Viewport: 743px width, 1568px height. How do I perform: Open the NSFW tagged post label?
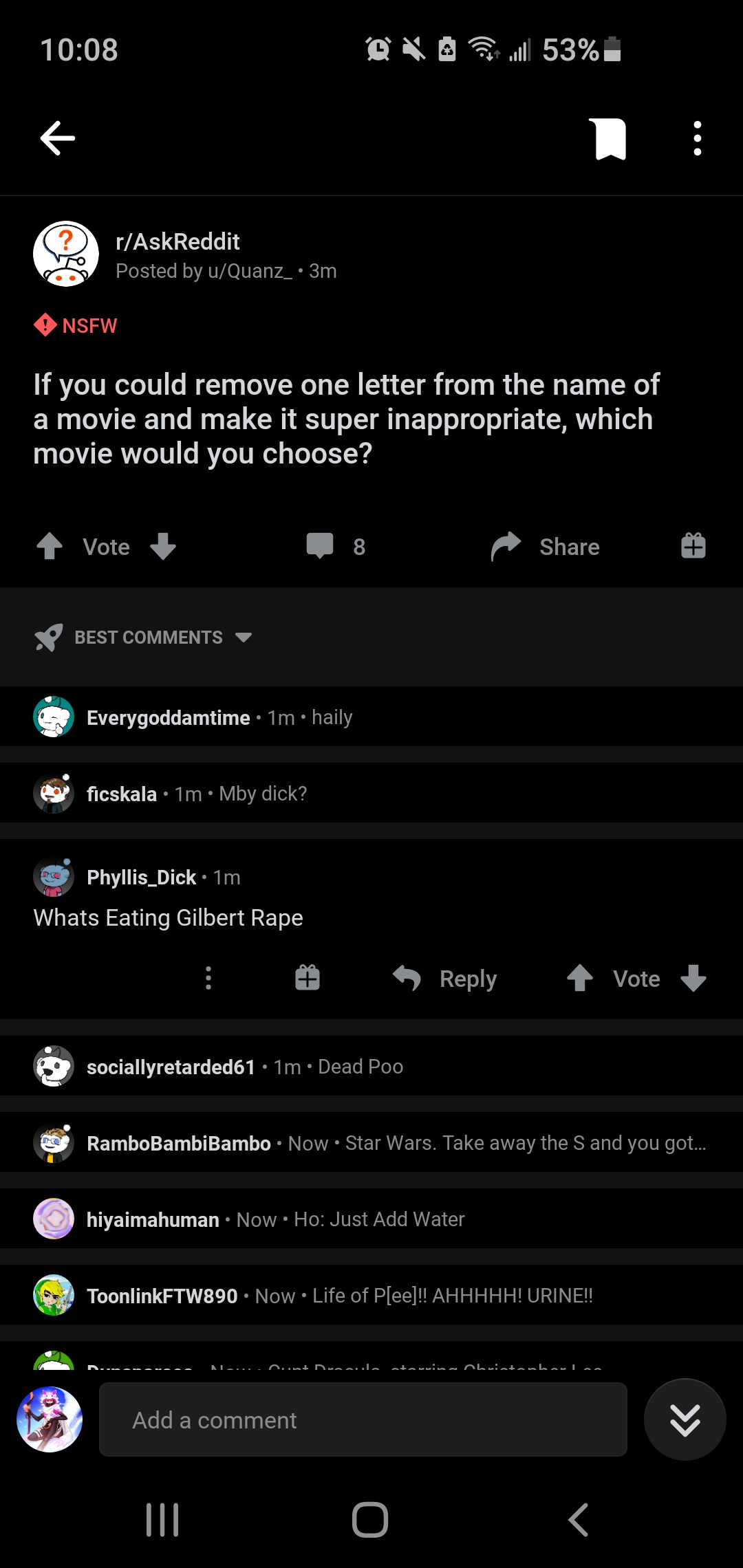coord(76,325)
